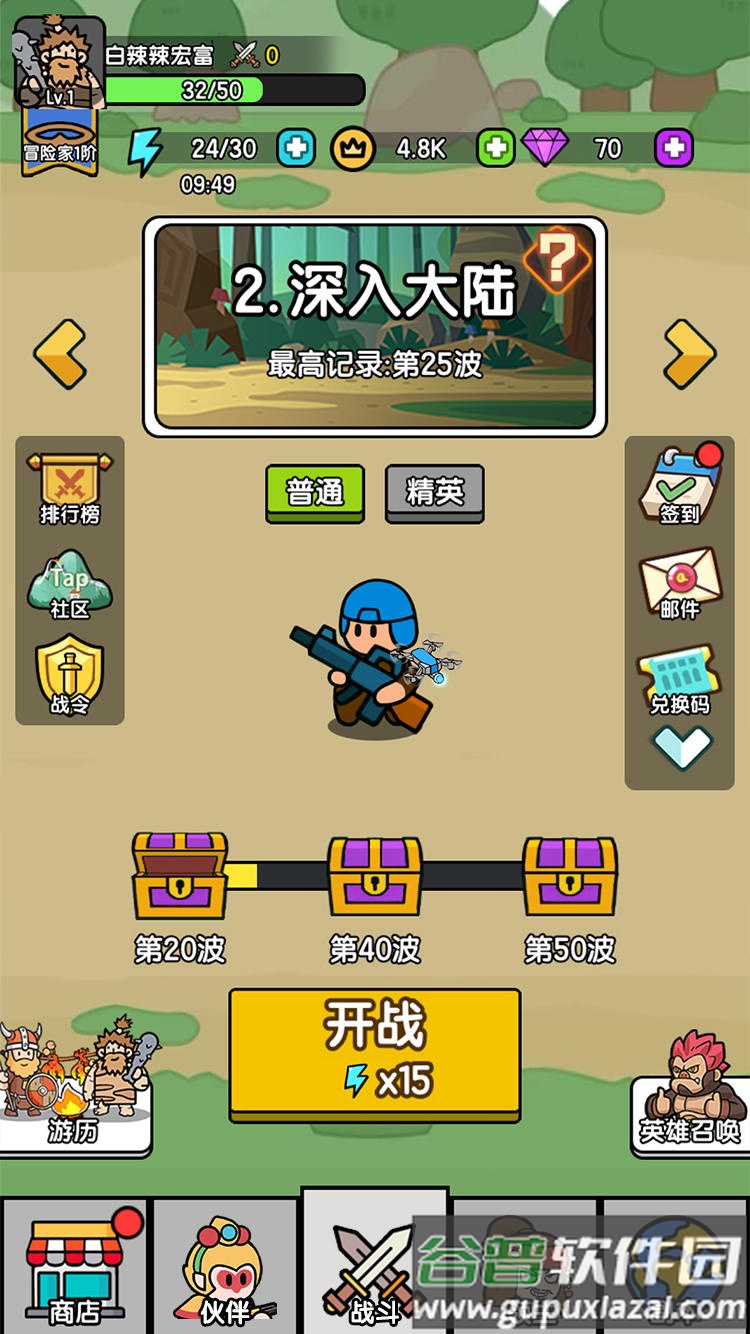This screenshot has height=1334, width=750.
Task: Open the 邮件 mailbox
Action: tap(679, 582)
